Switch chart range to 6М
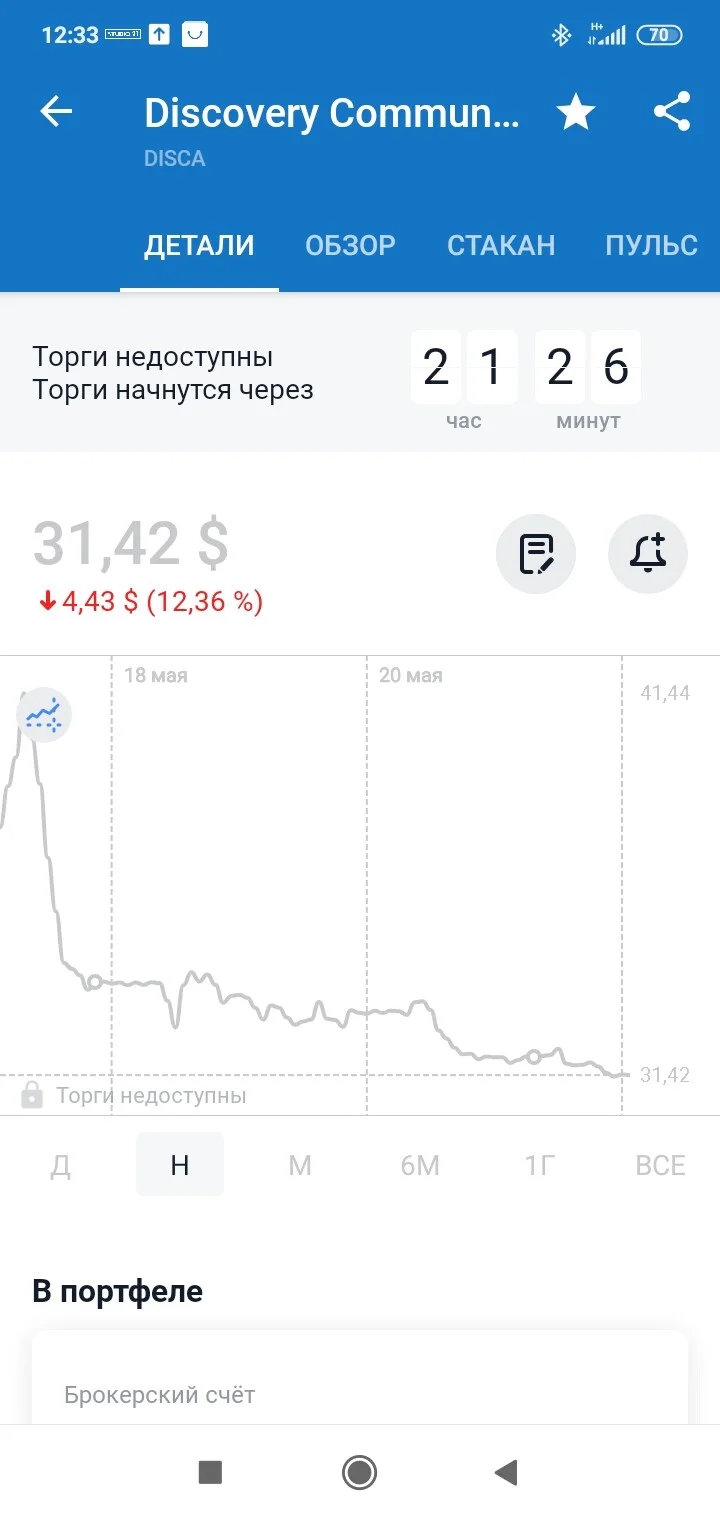This screenshot has height=1520, width=720. 420,1165
